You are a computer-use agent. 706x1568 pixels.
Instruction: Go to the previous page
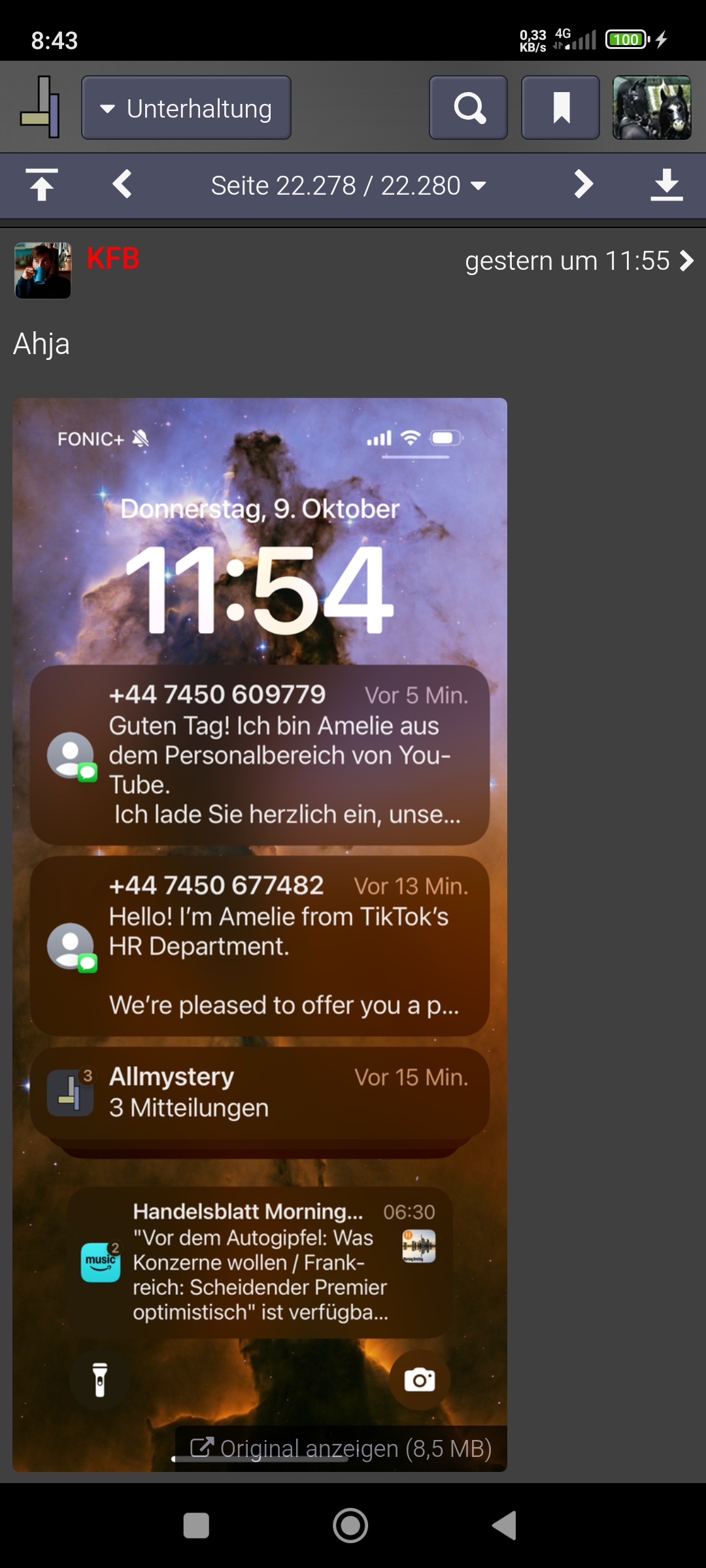(122, 185)
